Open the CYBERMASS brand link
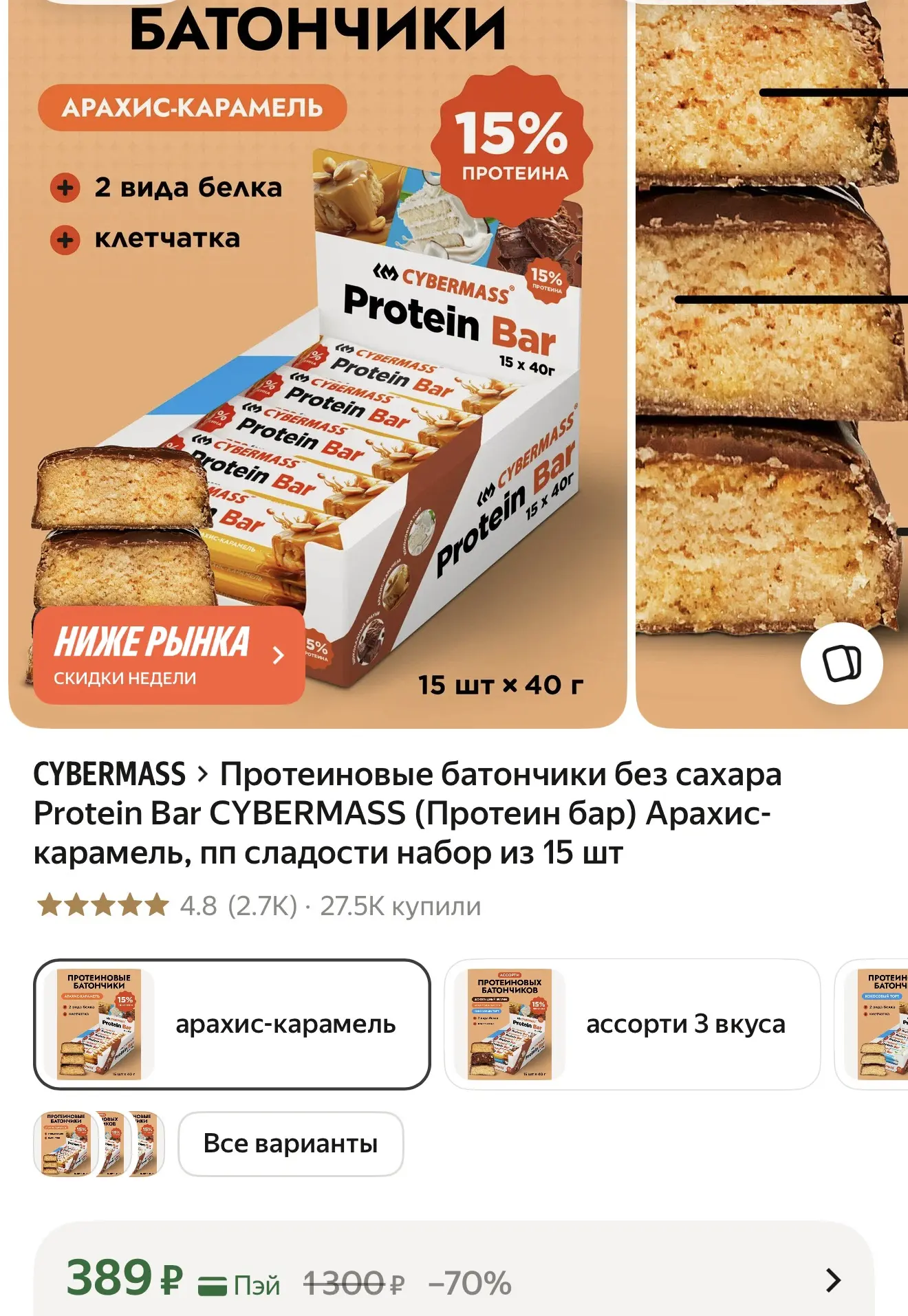Viewport: 908px width, 1316px height. [x=109, y=774]
